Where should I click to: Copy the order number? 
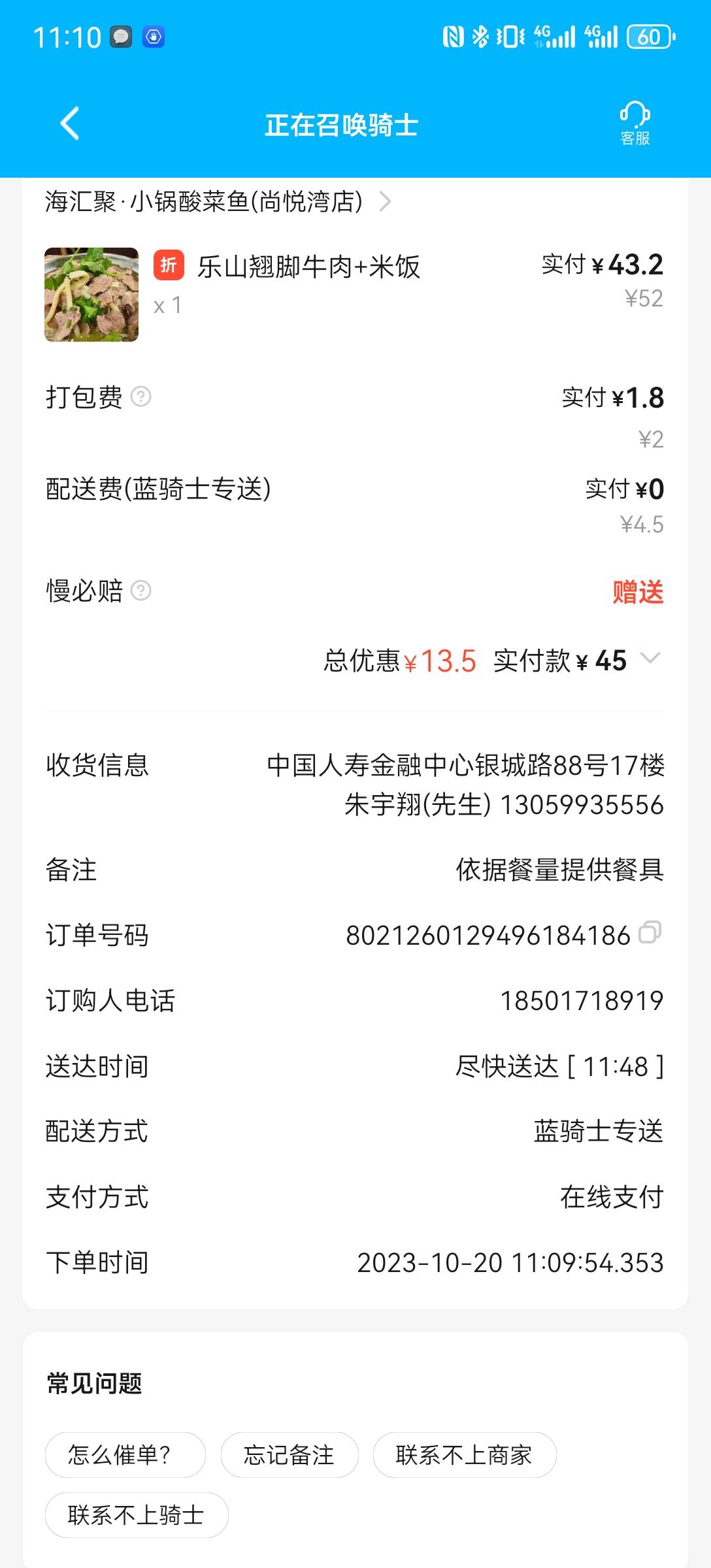point(650,932)
